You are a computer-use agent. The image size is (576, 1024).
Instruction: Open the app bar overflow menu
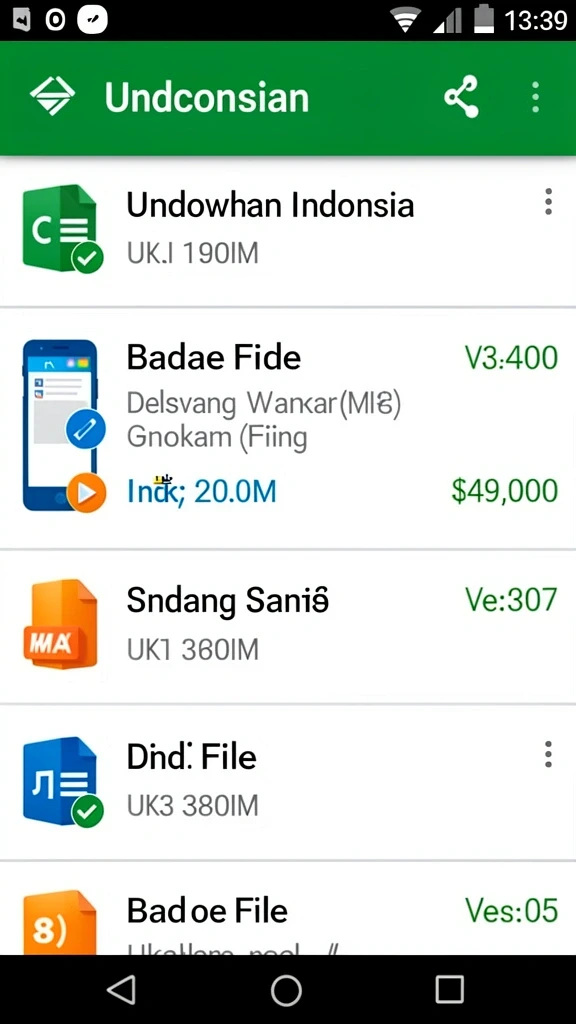click(536, 97)
